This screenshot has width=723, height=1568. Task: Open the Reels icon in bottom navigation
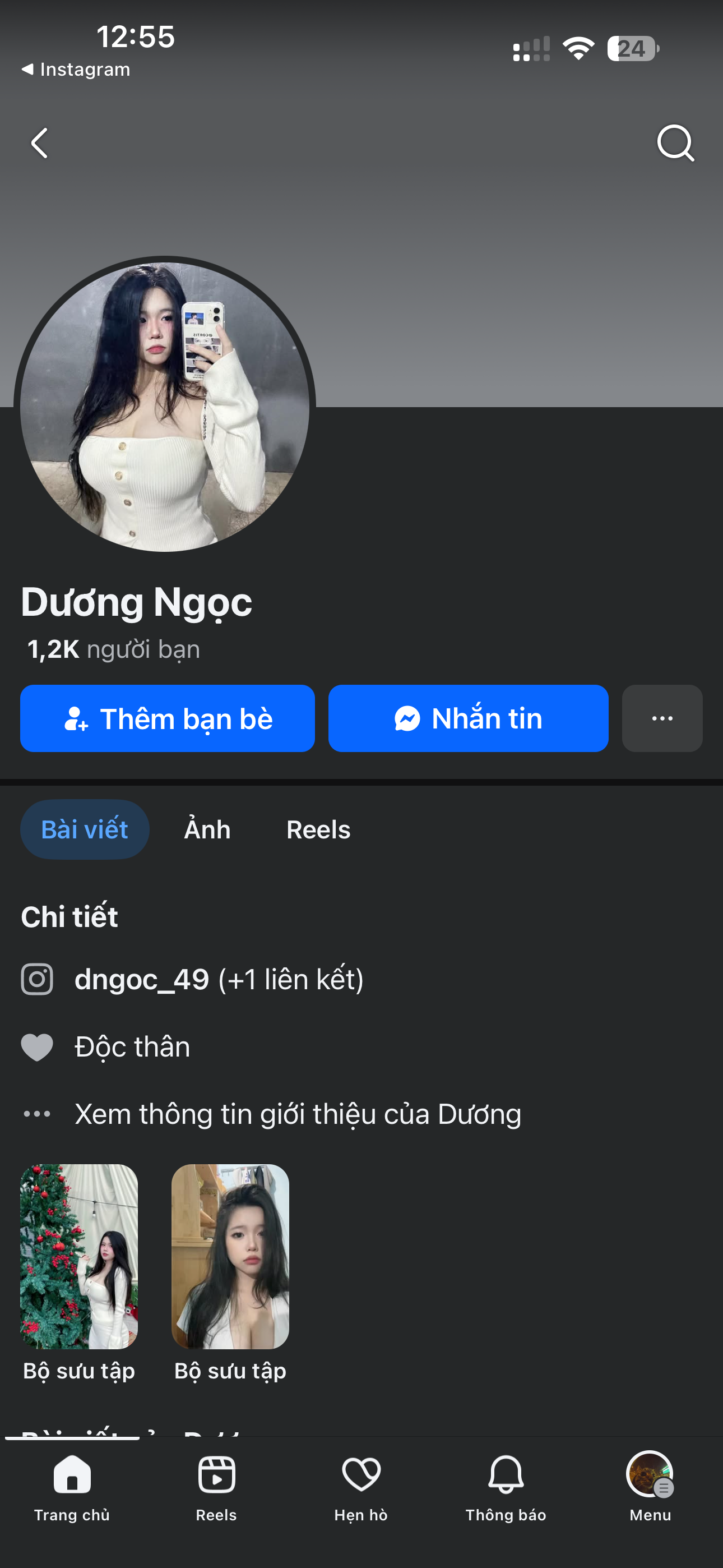[216, 1475]
